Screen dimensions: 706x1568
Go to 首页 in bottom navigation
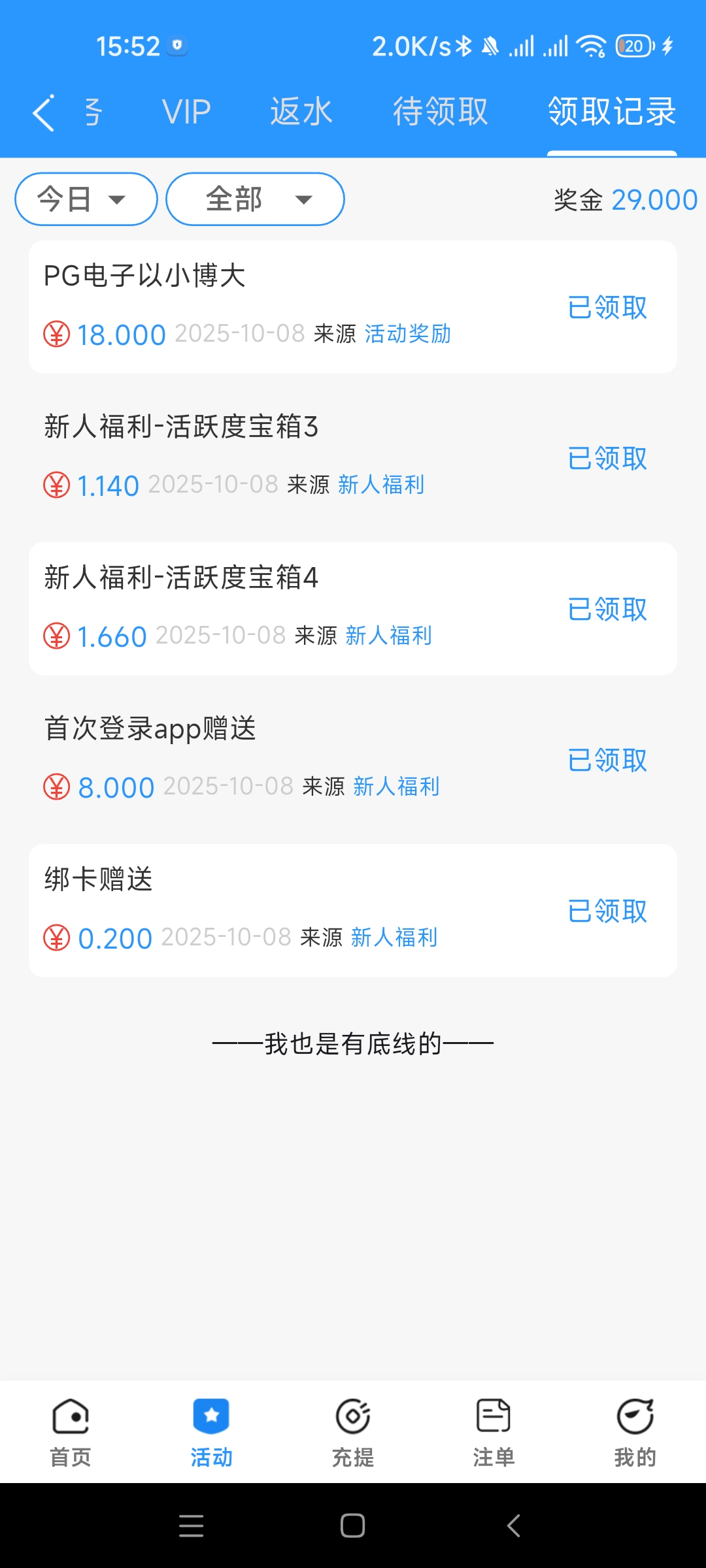pos(71,1432)
